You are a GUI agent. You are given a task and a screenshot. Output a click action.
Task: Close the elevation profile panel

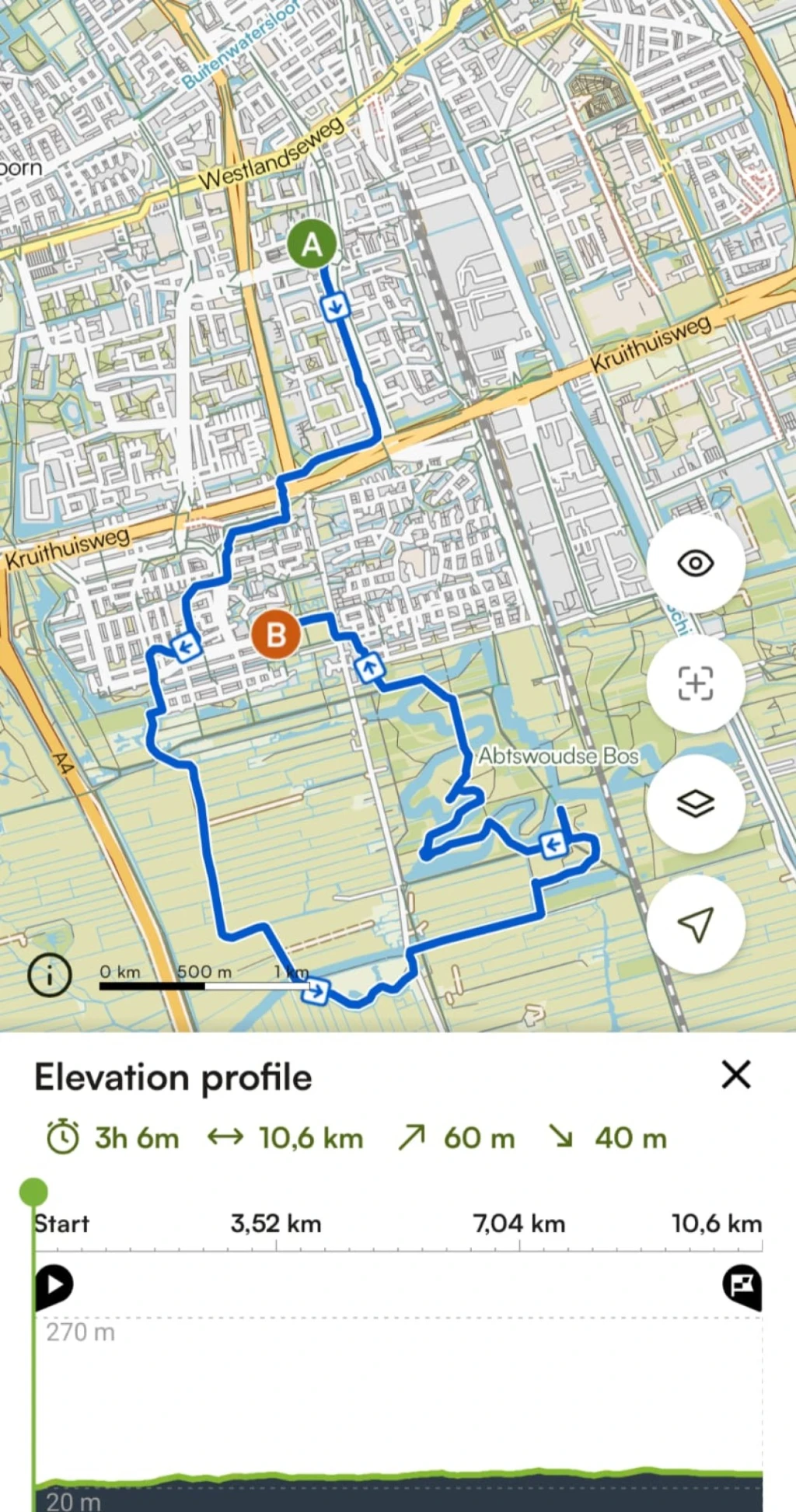point(735,1075)
